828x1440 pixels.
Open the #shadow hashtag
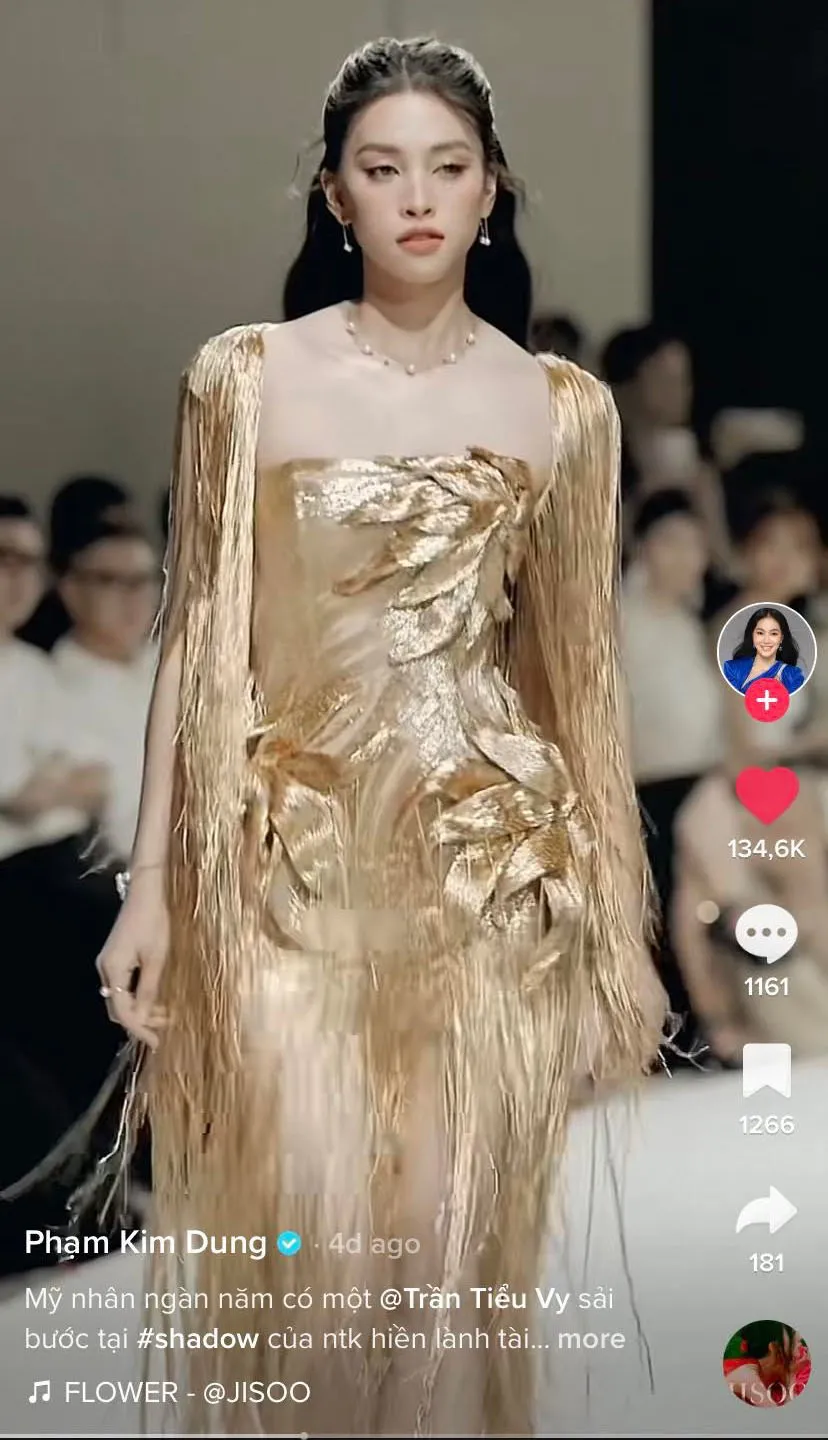coord(198,1339)
